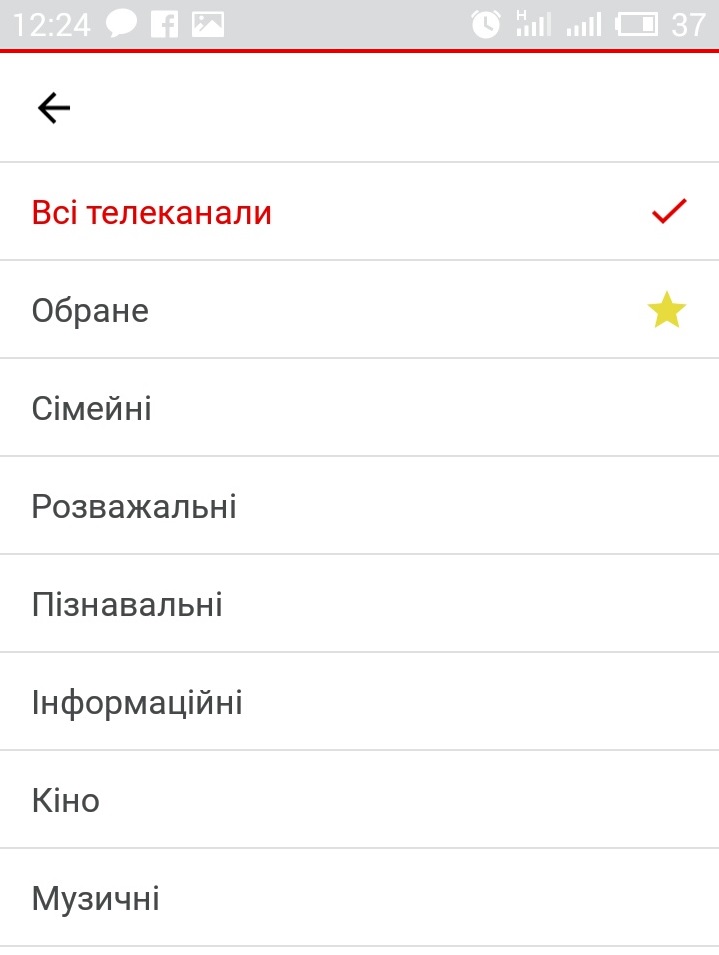This screenshot has height=955, width=719.
Task: Go back using the arrow icon
Action: pos(54,108)
